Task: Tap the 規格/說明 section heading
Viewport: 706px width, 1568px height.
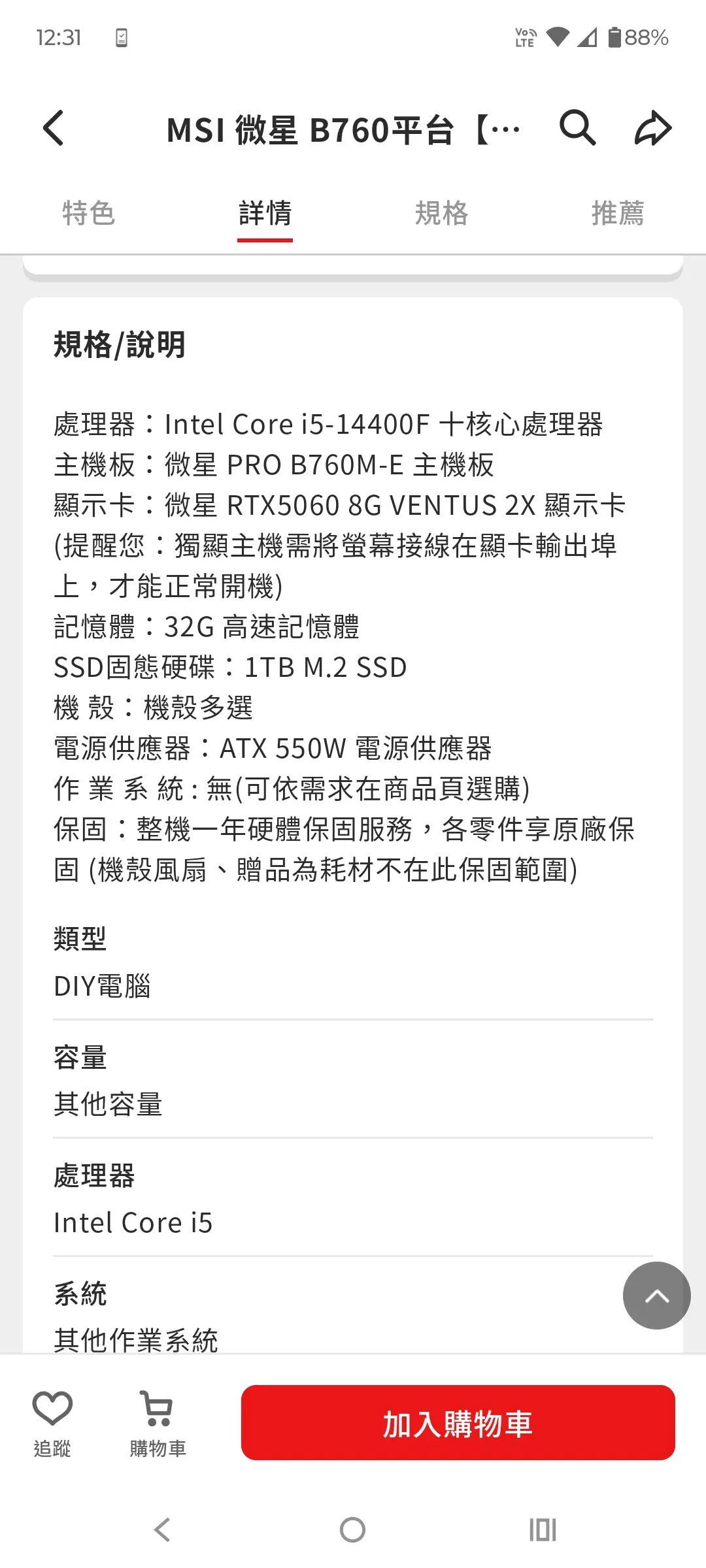Action: (x=119, y=344)
